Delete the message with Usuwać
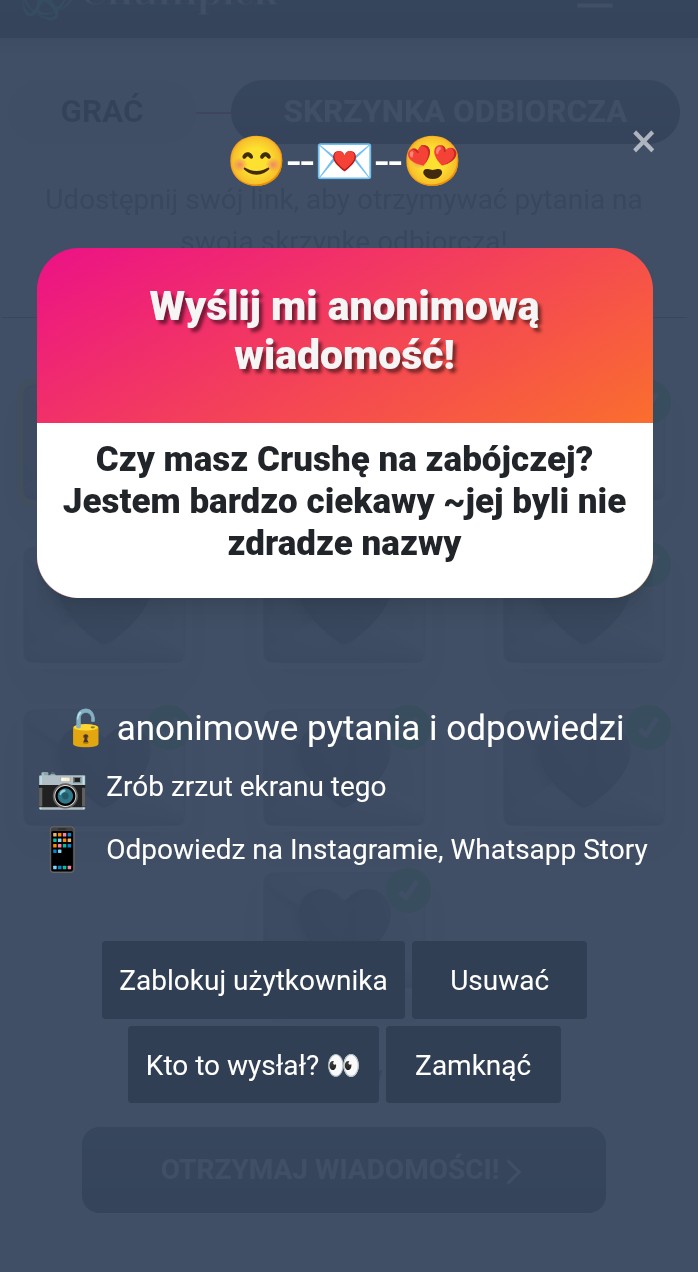 point(499,980)
